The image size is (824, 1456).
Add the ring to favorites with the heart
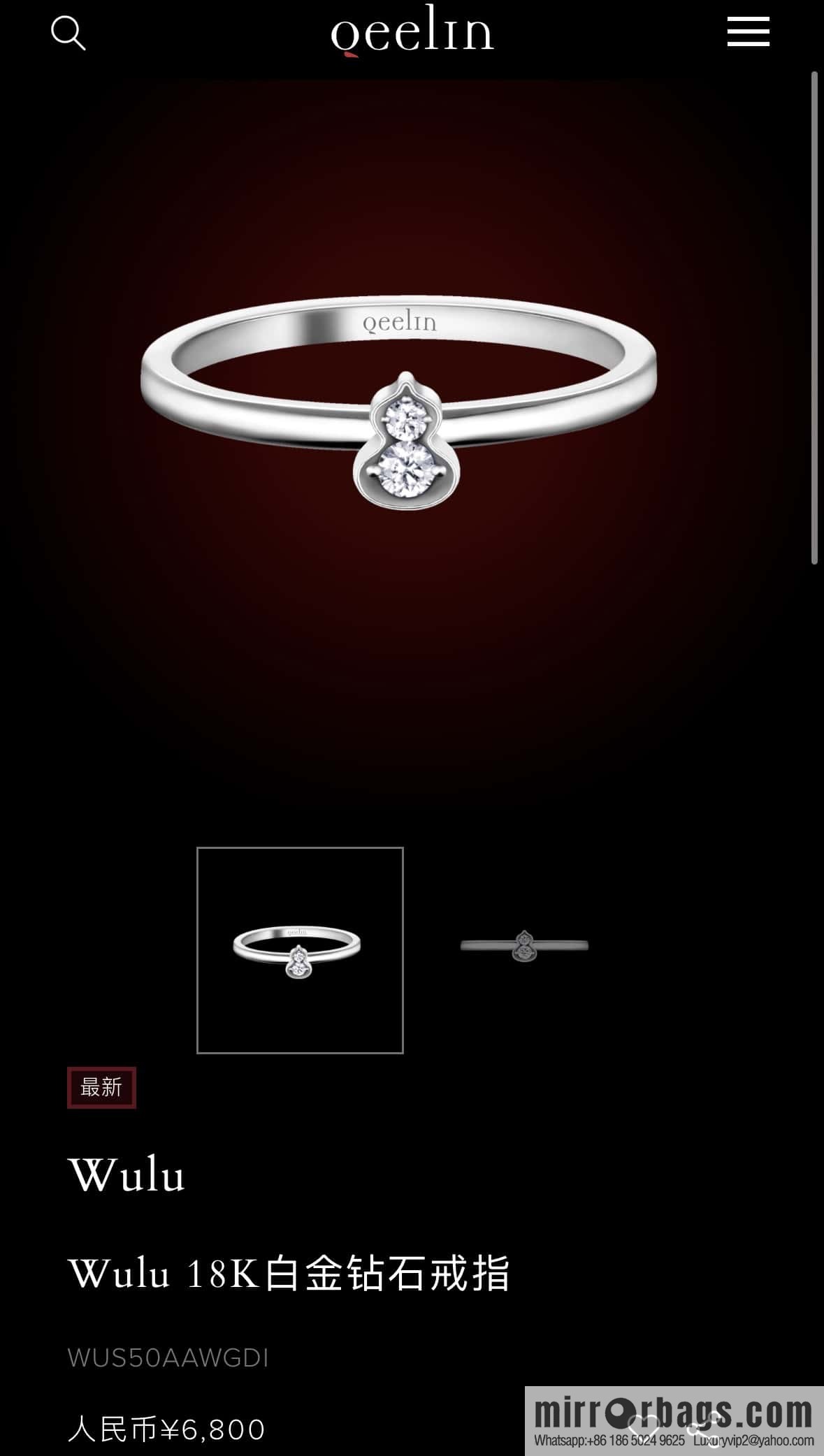click(643, 1427)
